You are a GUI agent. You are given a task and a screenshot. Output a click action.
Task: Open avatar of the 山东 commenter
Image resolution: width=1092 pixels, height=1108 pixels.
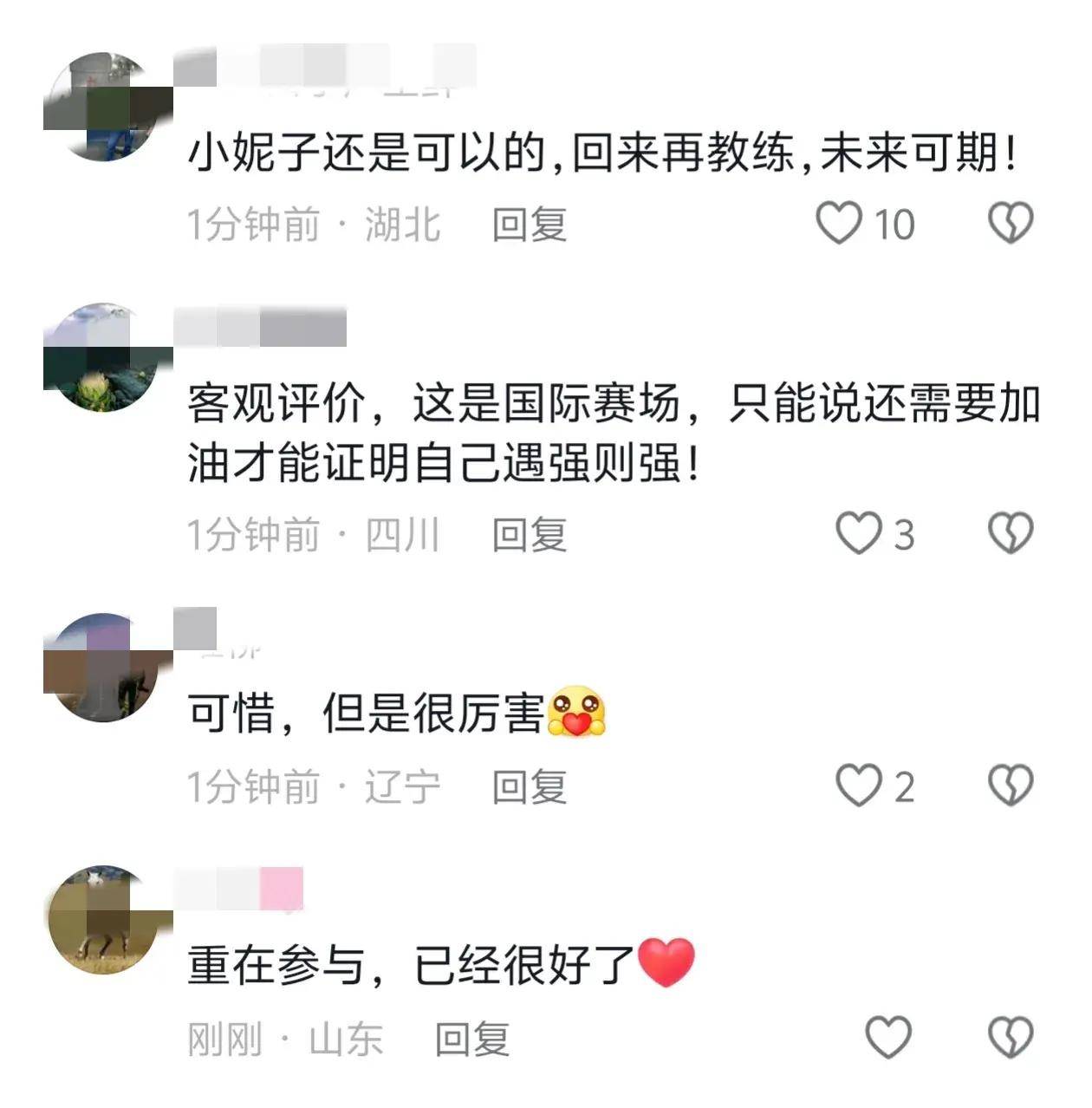point(106,919)
